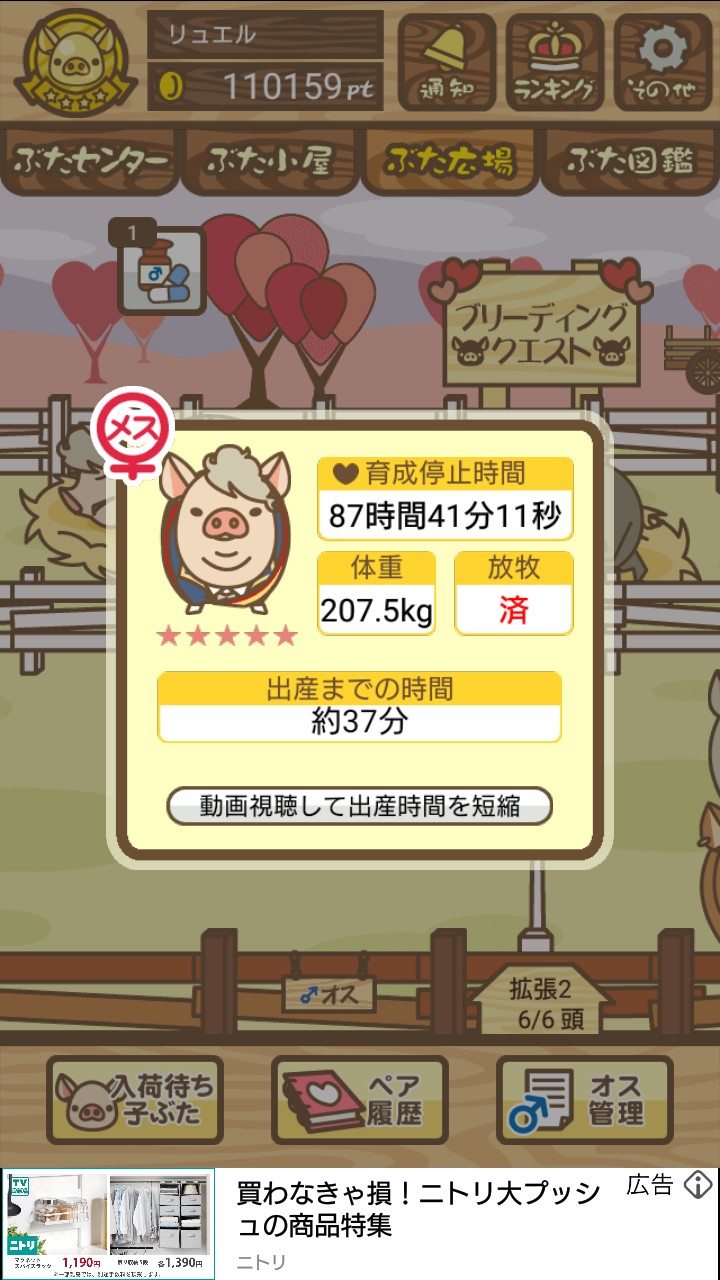Select the ぶた広場 tab

(450, 161)
